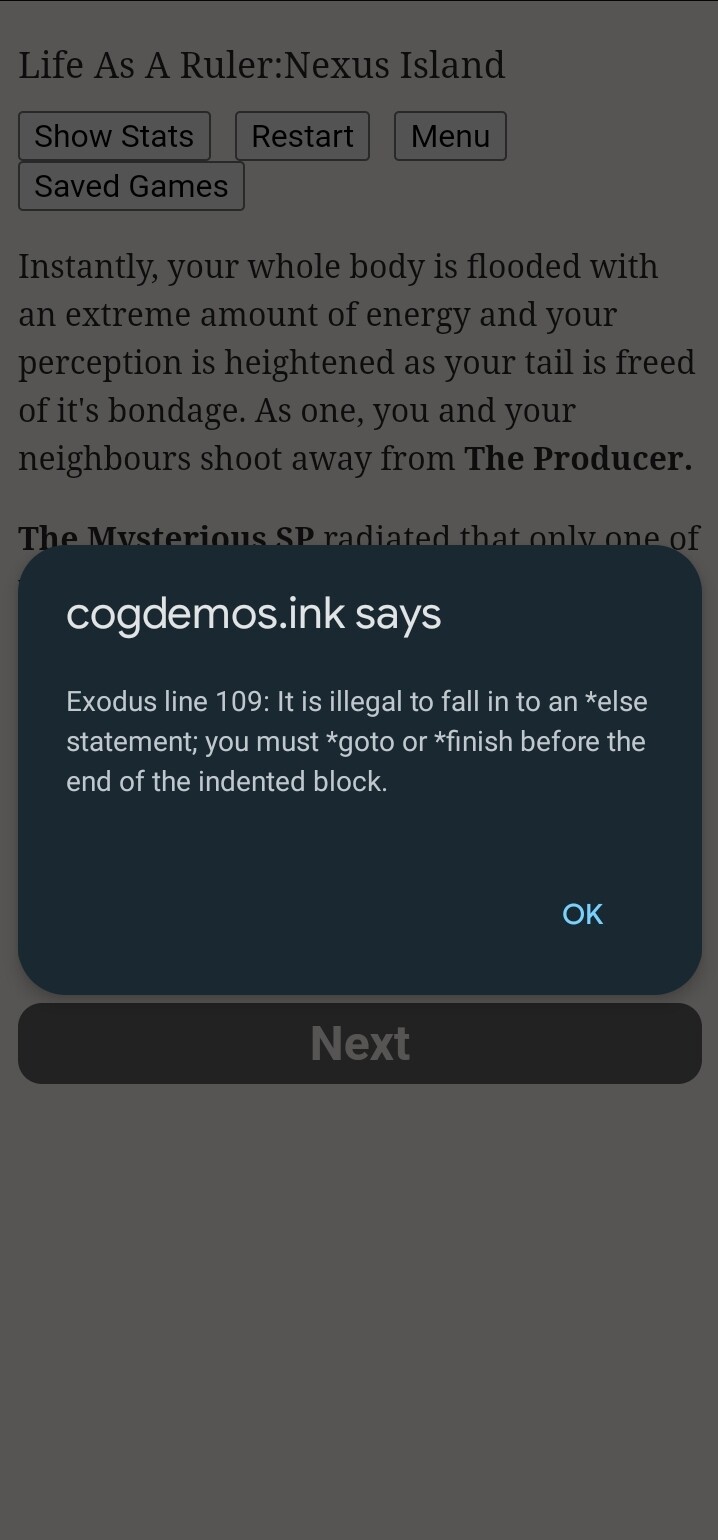718x1540 pixels.
Task: View Saved Games
Action: point(131,186)
